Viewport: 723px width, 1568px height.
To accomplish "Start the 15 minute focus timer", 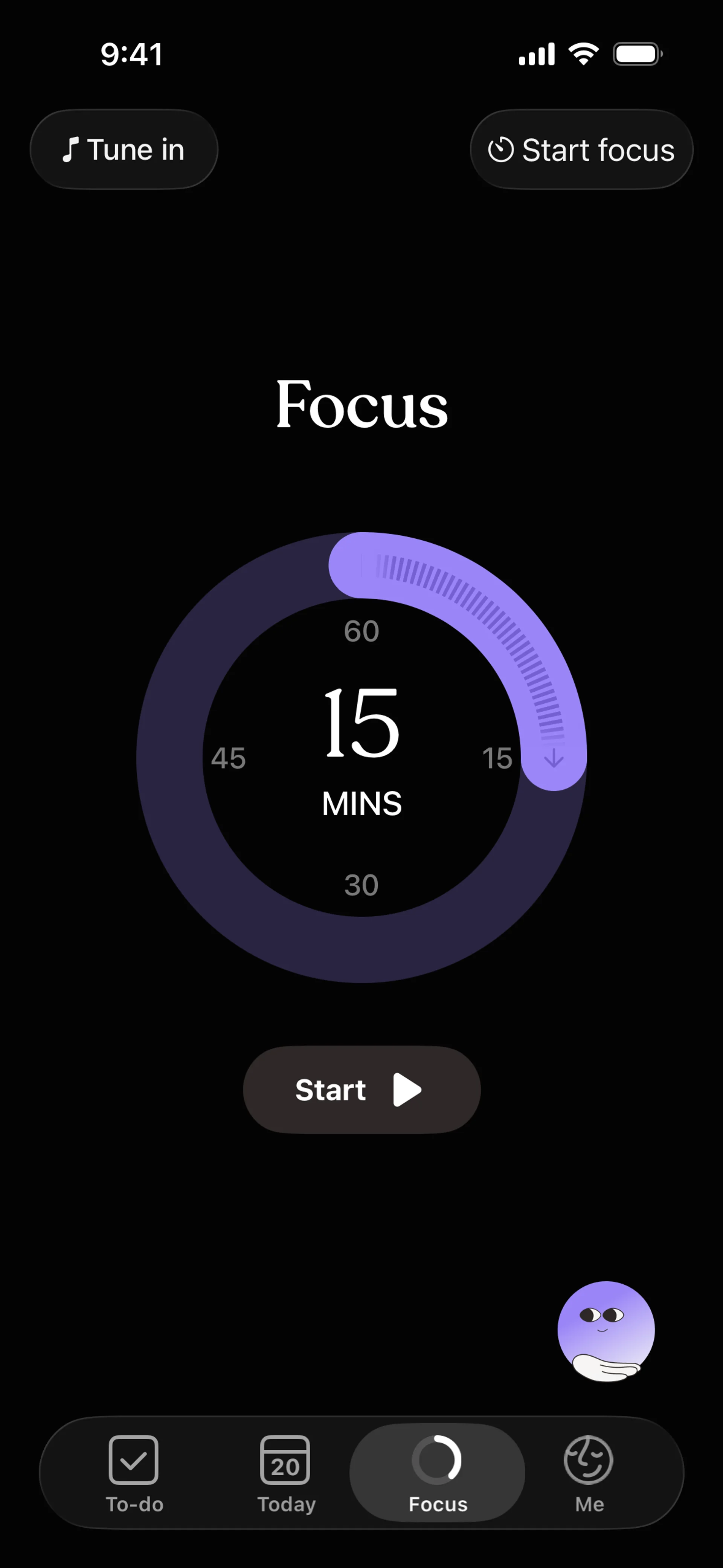I will (x=361, y=1090).
